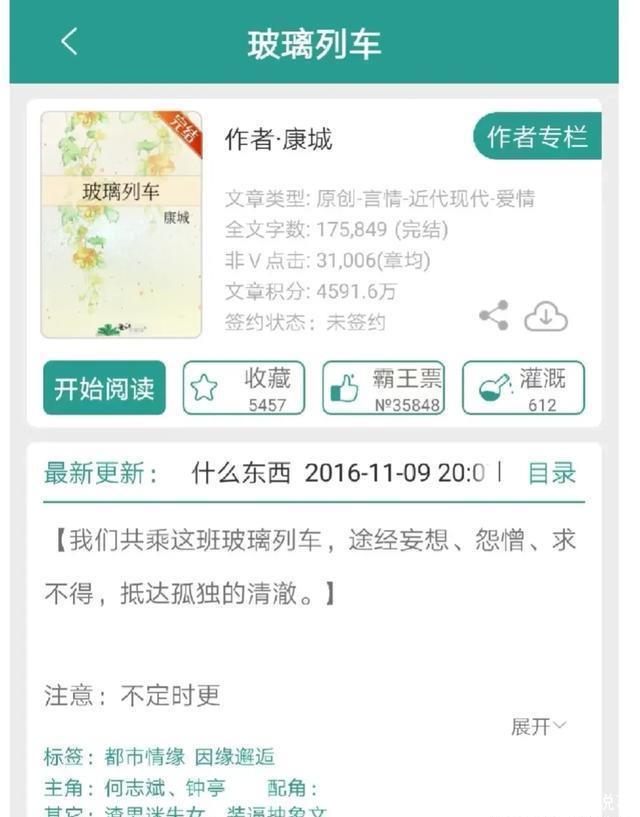
Task: Give a 霸王票 to this novel
Action: click(384, 388)
